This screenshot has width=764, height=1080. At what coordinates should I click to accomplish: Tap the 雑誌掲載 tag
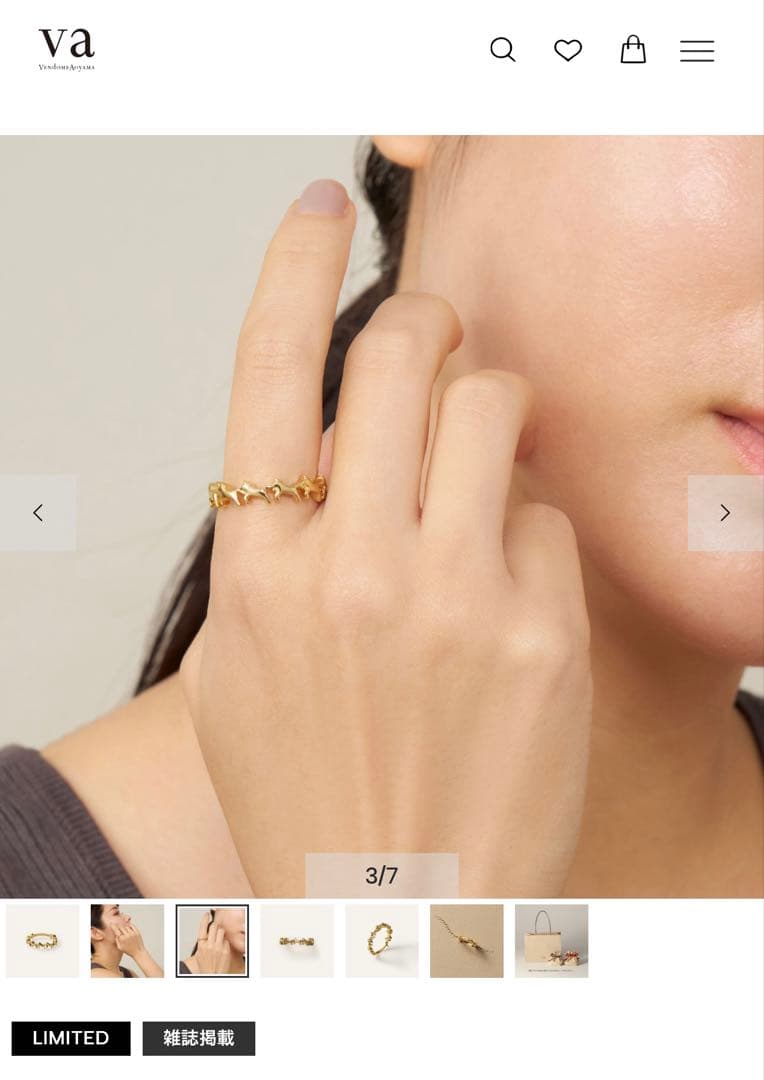(x=199, y=1038)
